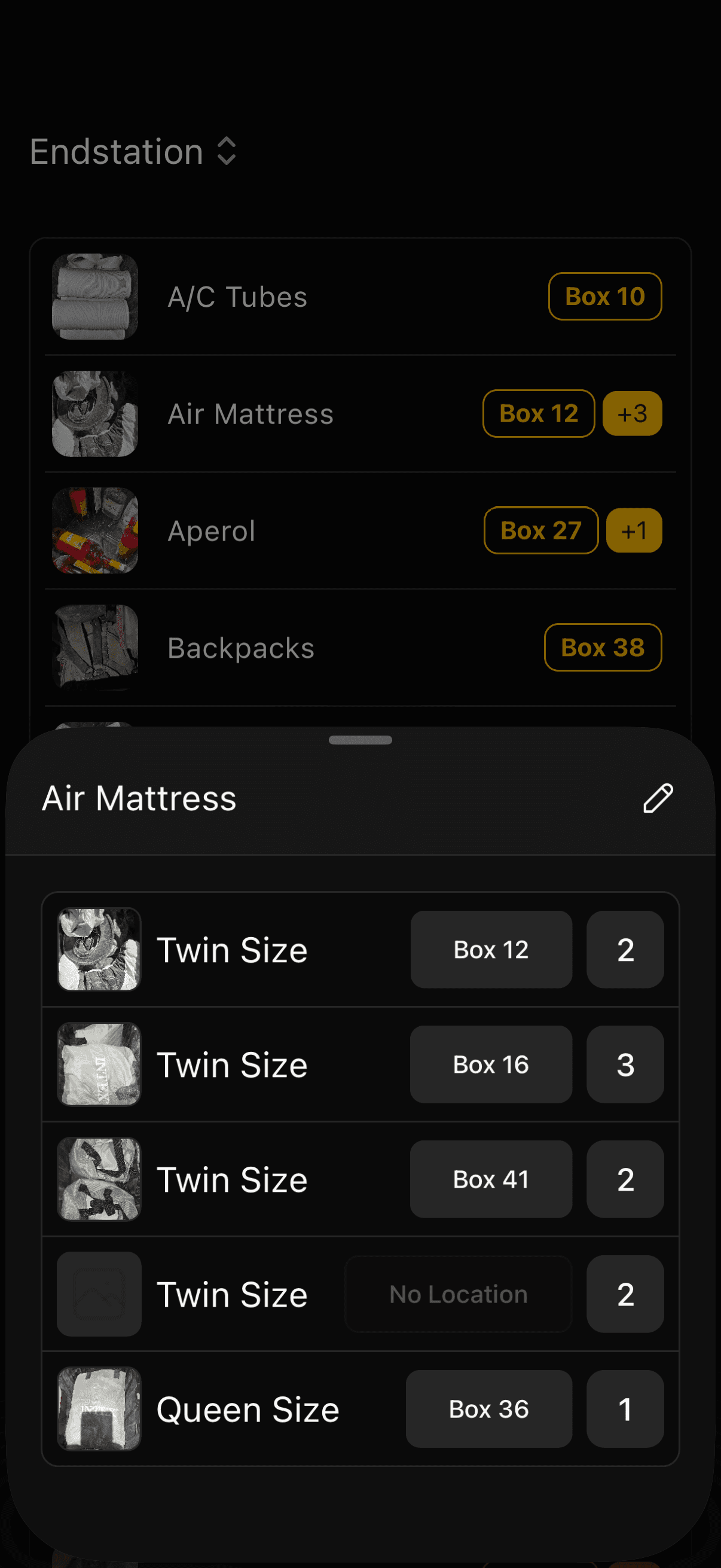
Task: Tap quantity 1 for Queen Size
Action: [625, 1409]
